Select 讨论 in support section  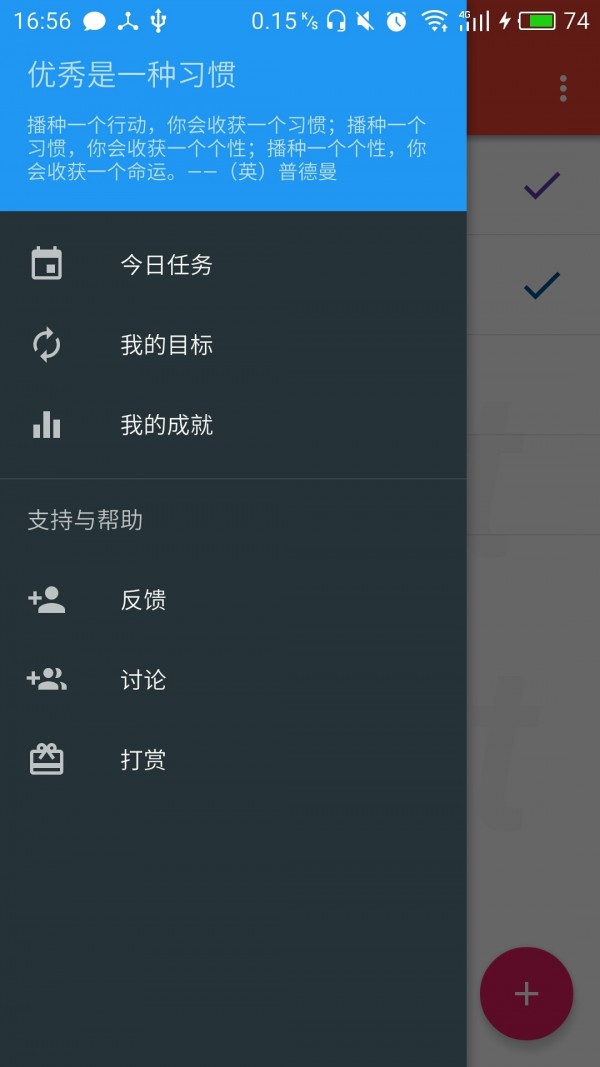point(143,680)
